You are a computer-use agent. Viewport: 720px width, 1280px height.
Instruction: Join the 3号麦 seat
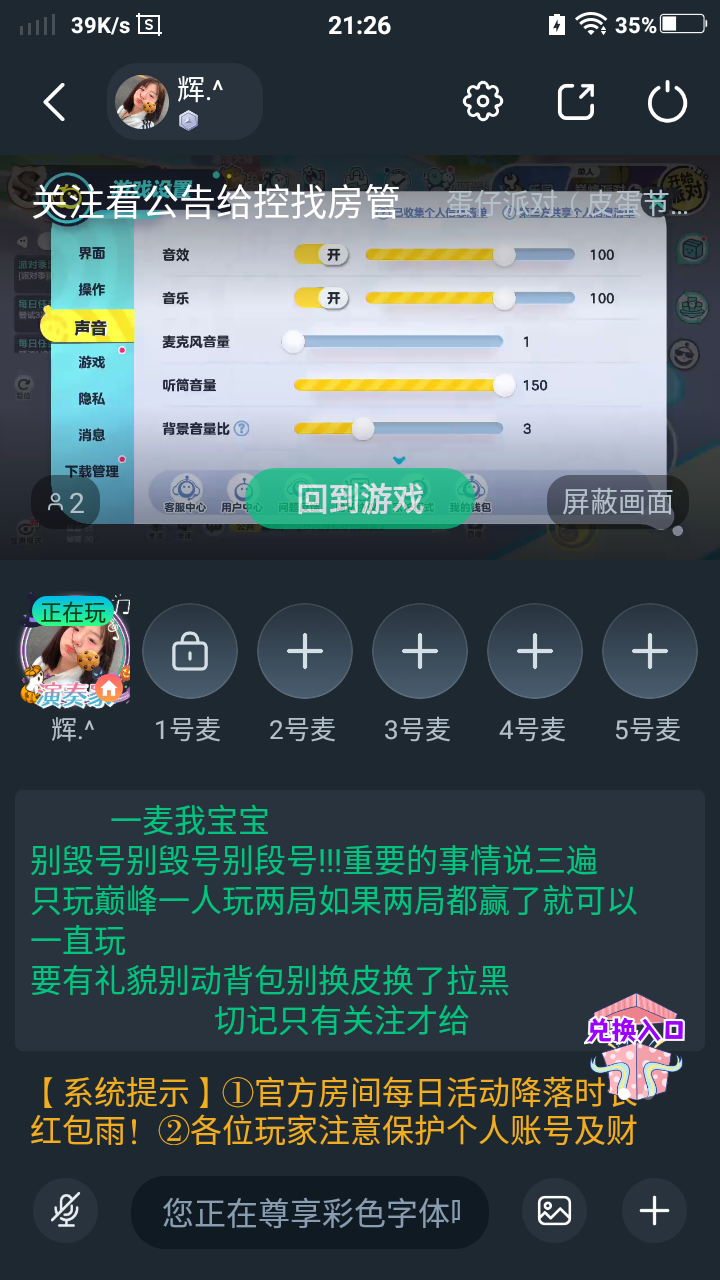419,652
